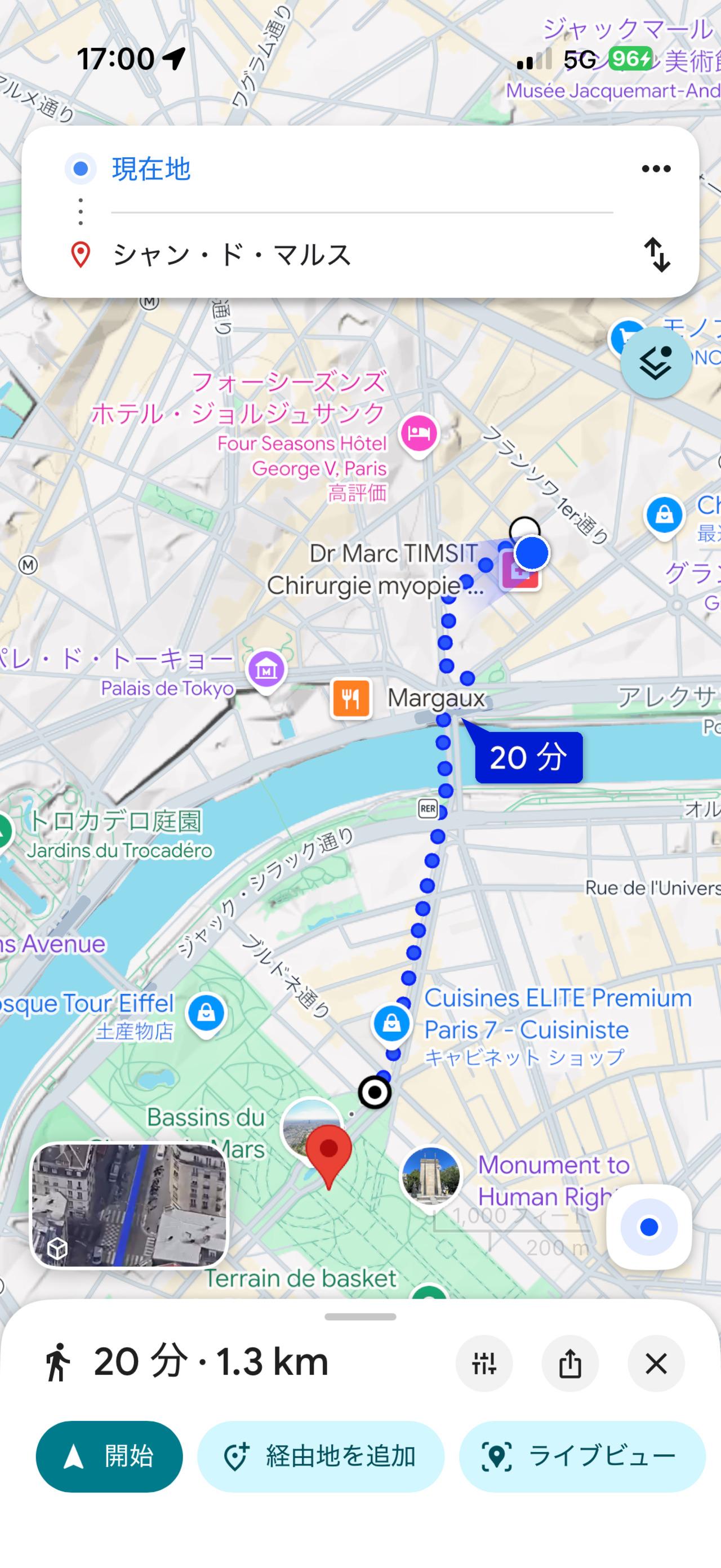Select the Cuisines ELITE Premium shop pin
The width and height of the screenshot is (721, 1568).
(x=391, y=1024)
